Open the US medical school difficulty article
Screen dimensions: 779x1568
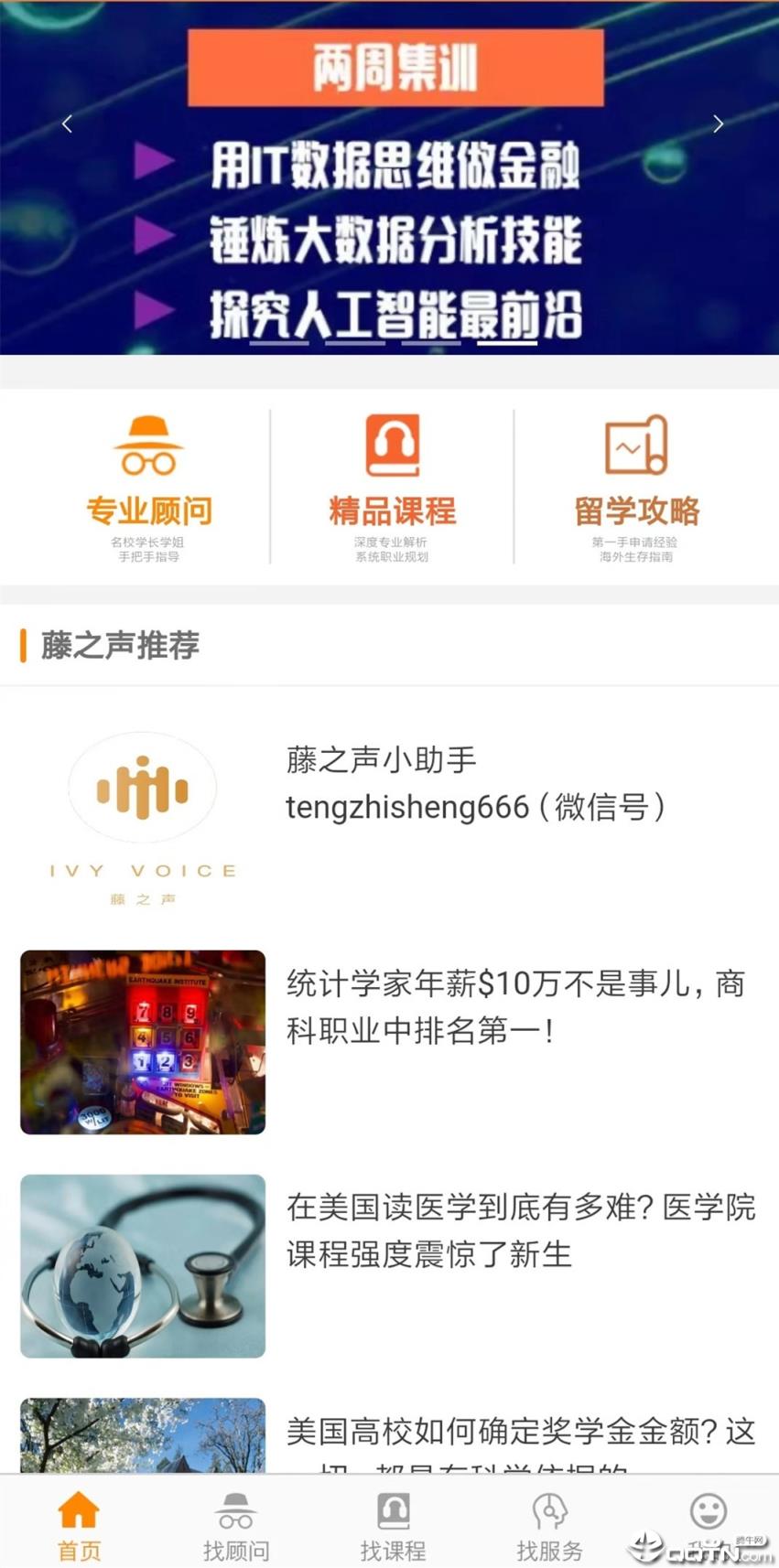[x=522, y=1232]
